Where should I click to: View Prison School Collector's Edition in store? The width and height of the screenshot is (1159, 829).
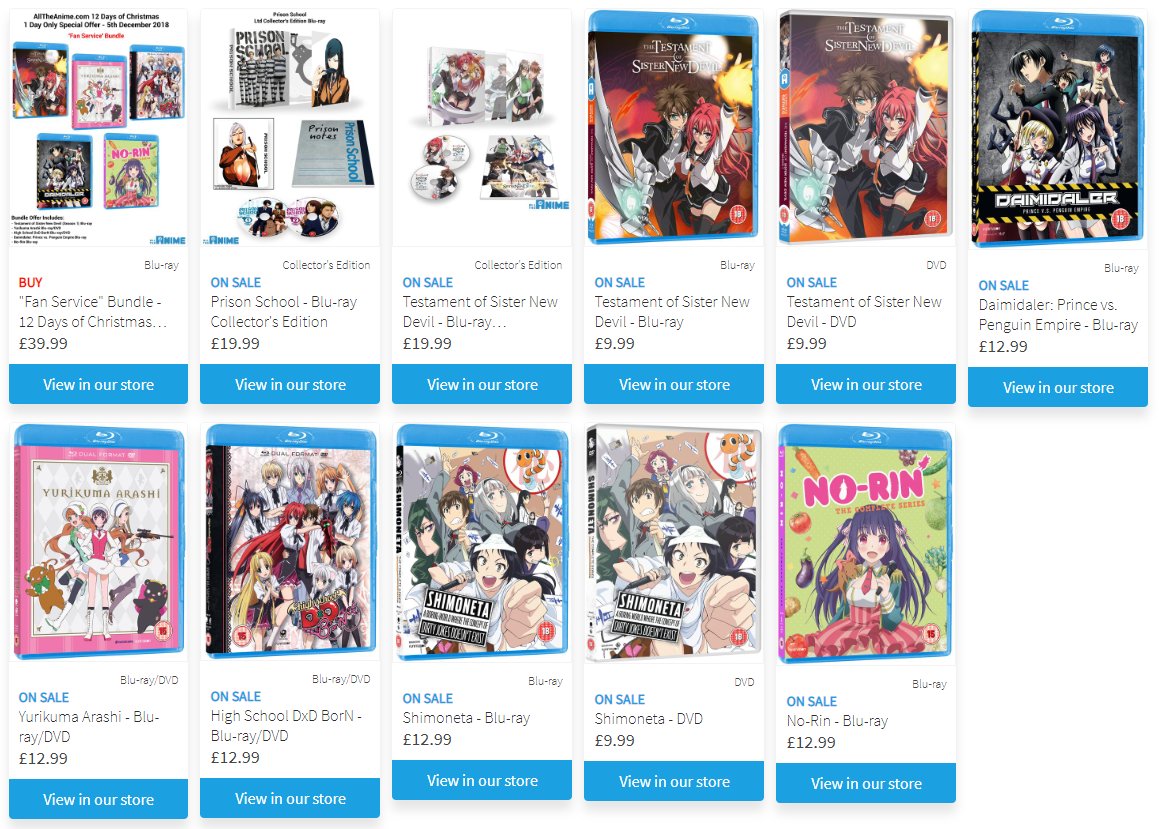coord(290,384)
